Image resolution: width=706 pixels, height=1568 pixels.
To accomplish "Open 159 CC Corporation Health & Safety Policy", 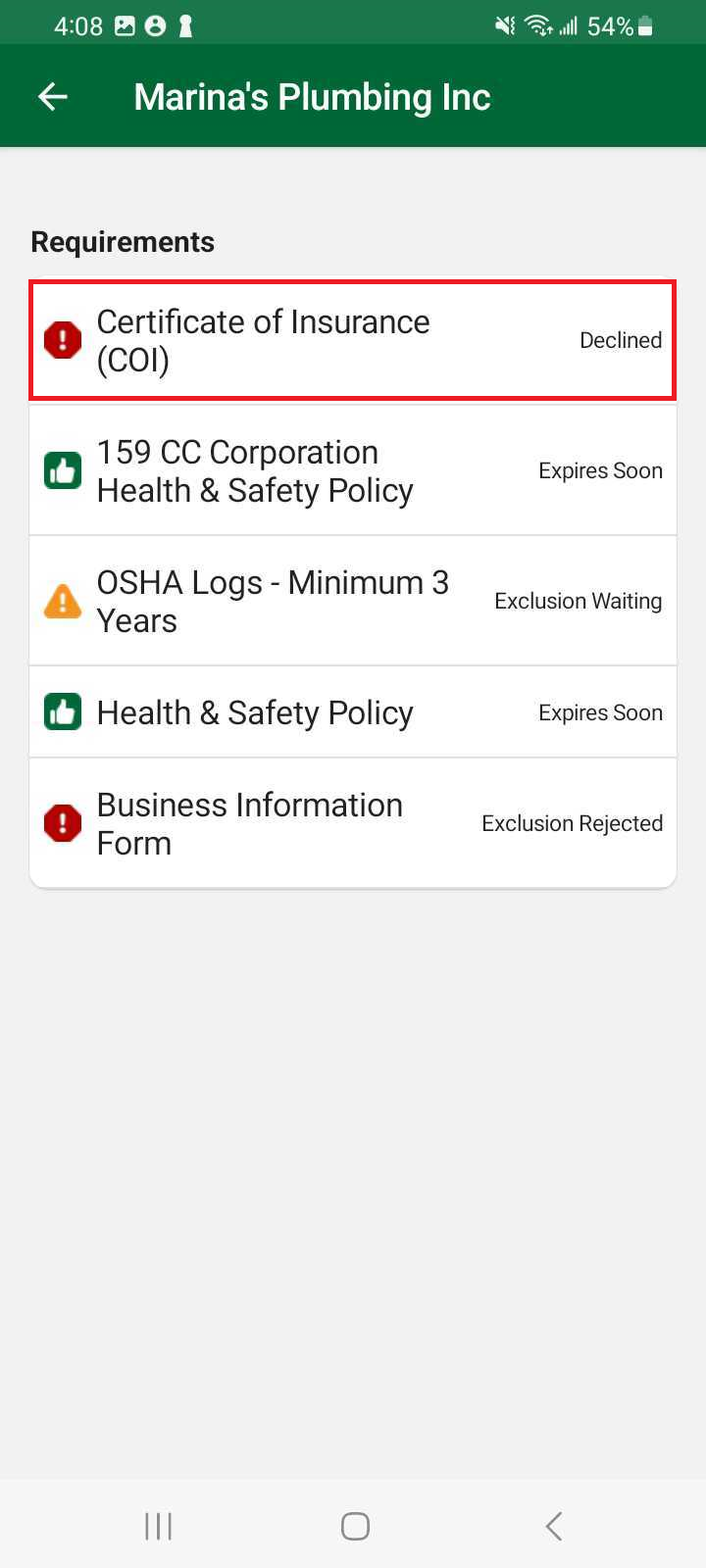I will pos(353,470).
